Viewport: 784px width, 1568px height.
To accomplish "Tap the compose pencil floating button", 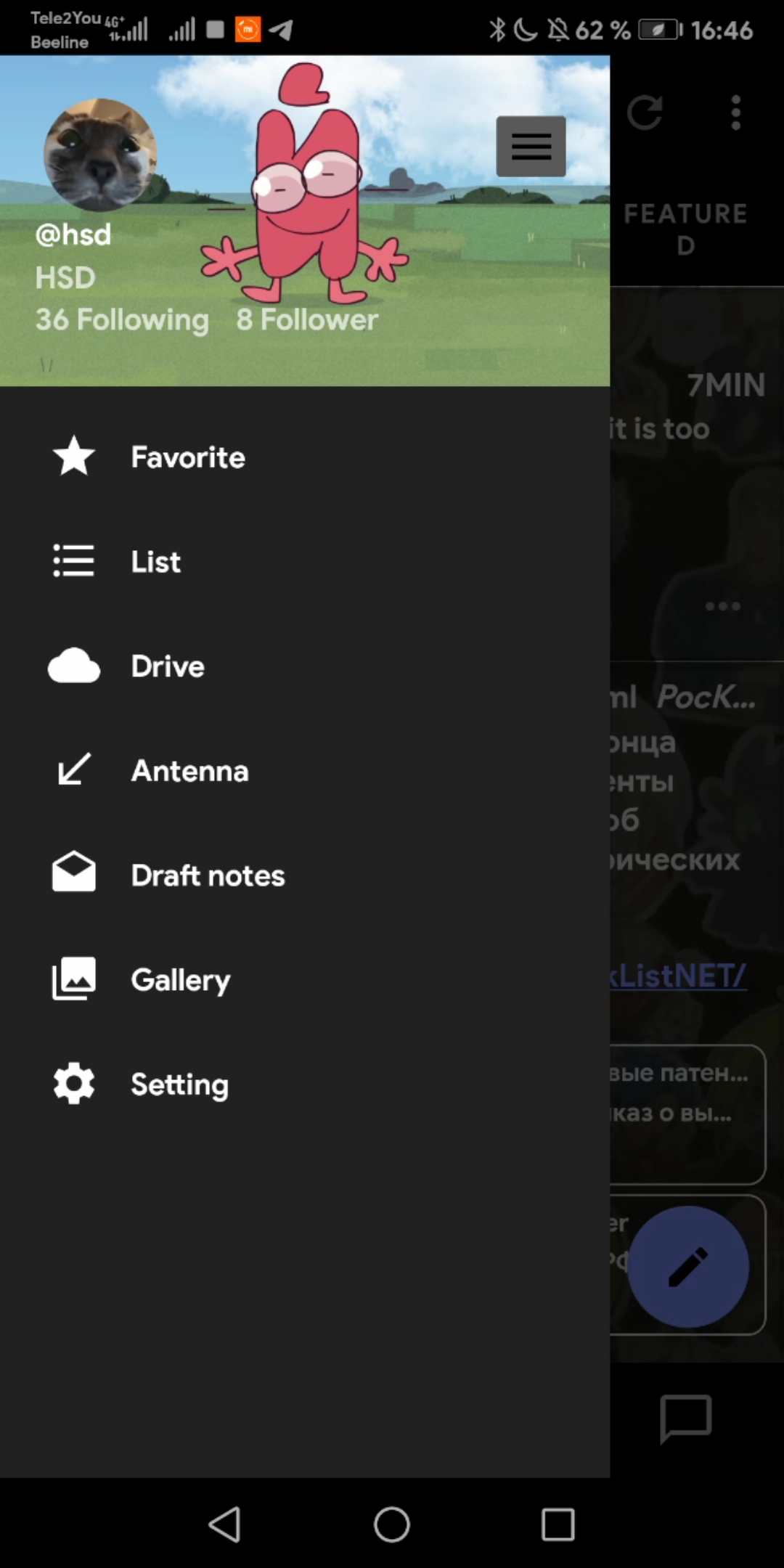I will click(x=688, y=1267).
